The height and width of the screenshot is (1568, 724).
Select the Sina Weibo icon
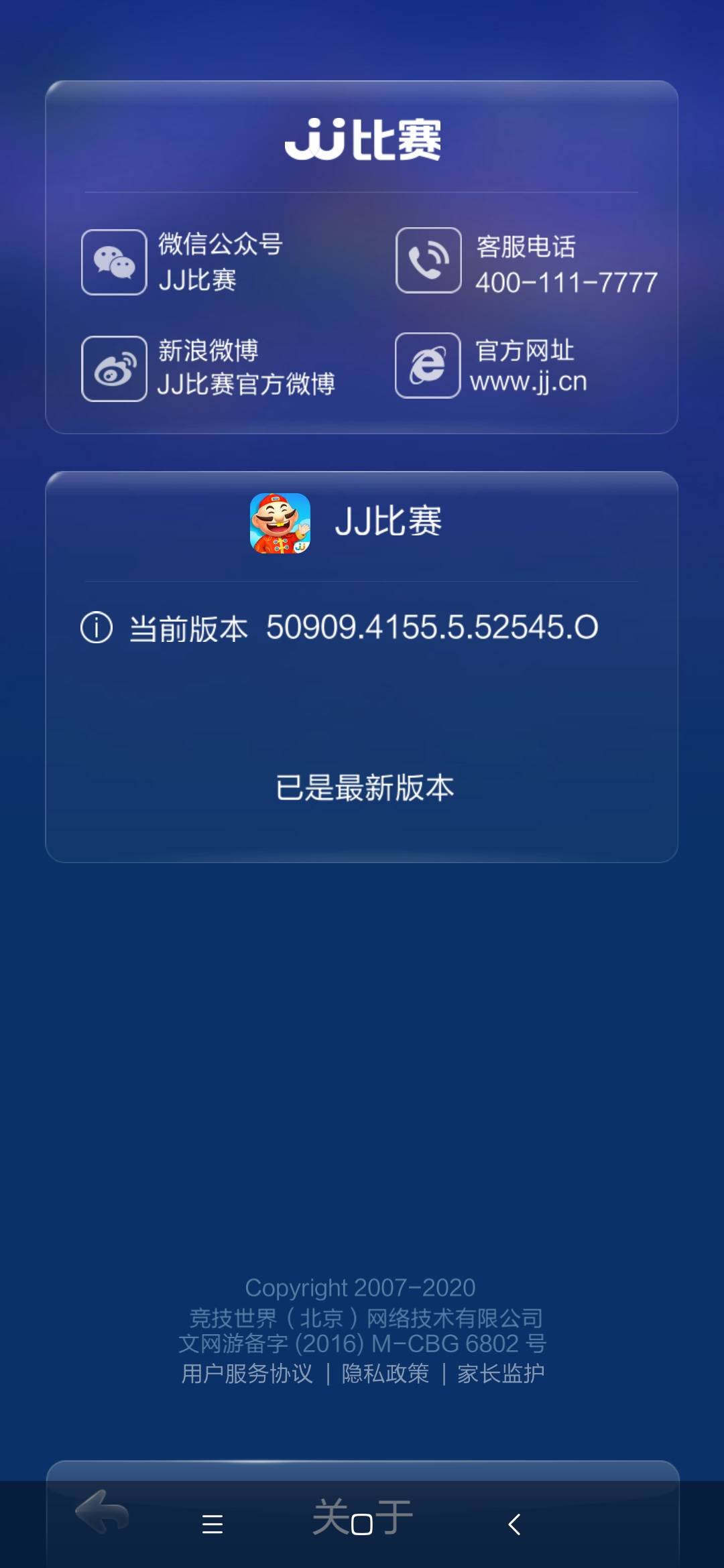click(114, 367)
